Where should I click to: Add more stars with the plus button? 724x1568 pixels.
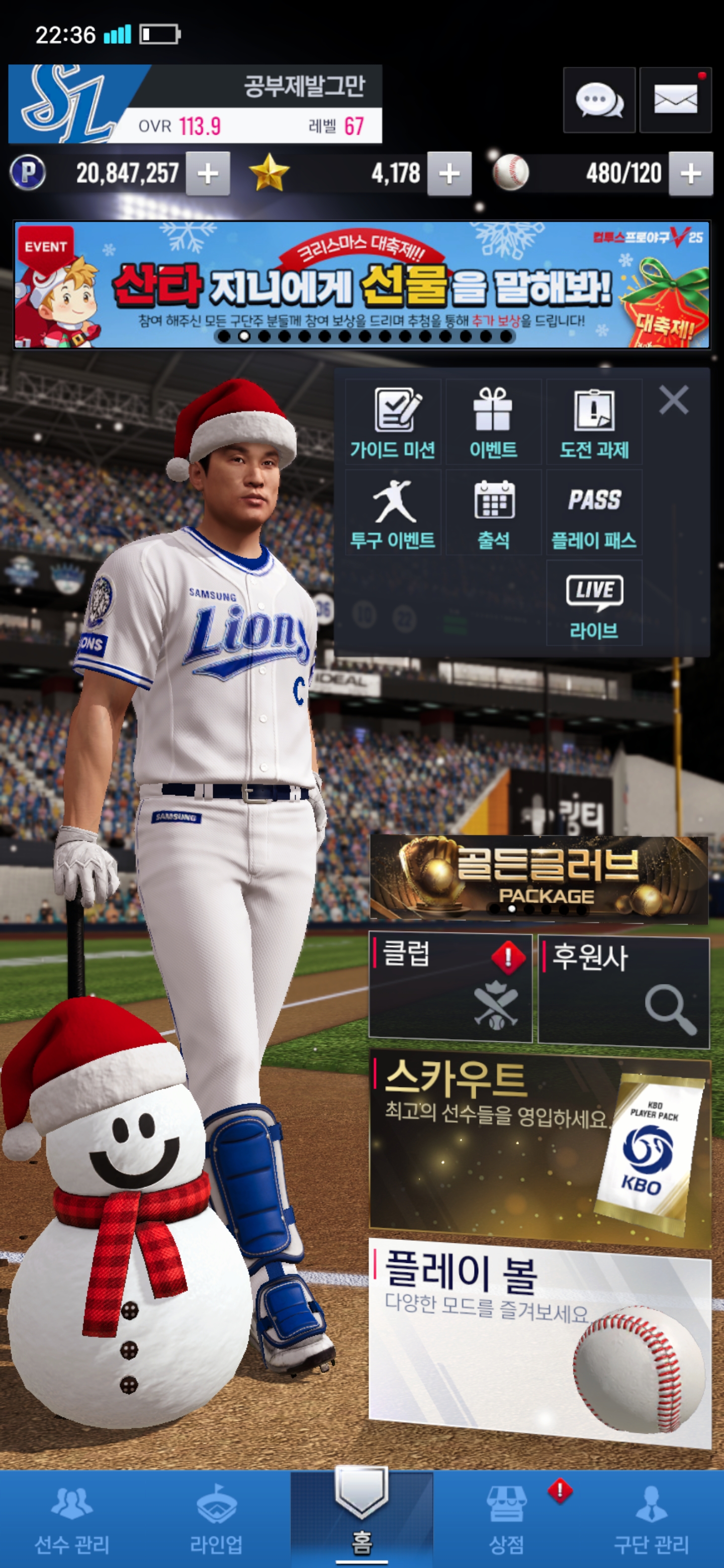click(x=449, y=174)
